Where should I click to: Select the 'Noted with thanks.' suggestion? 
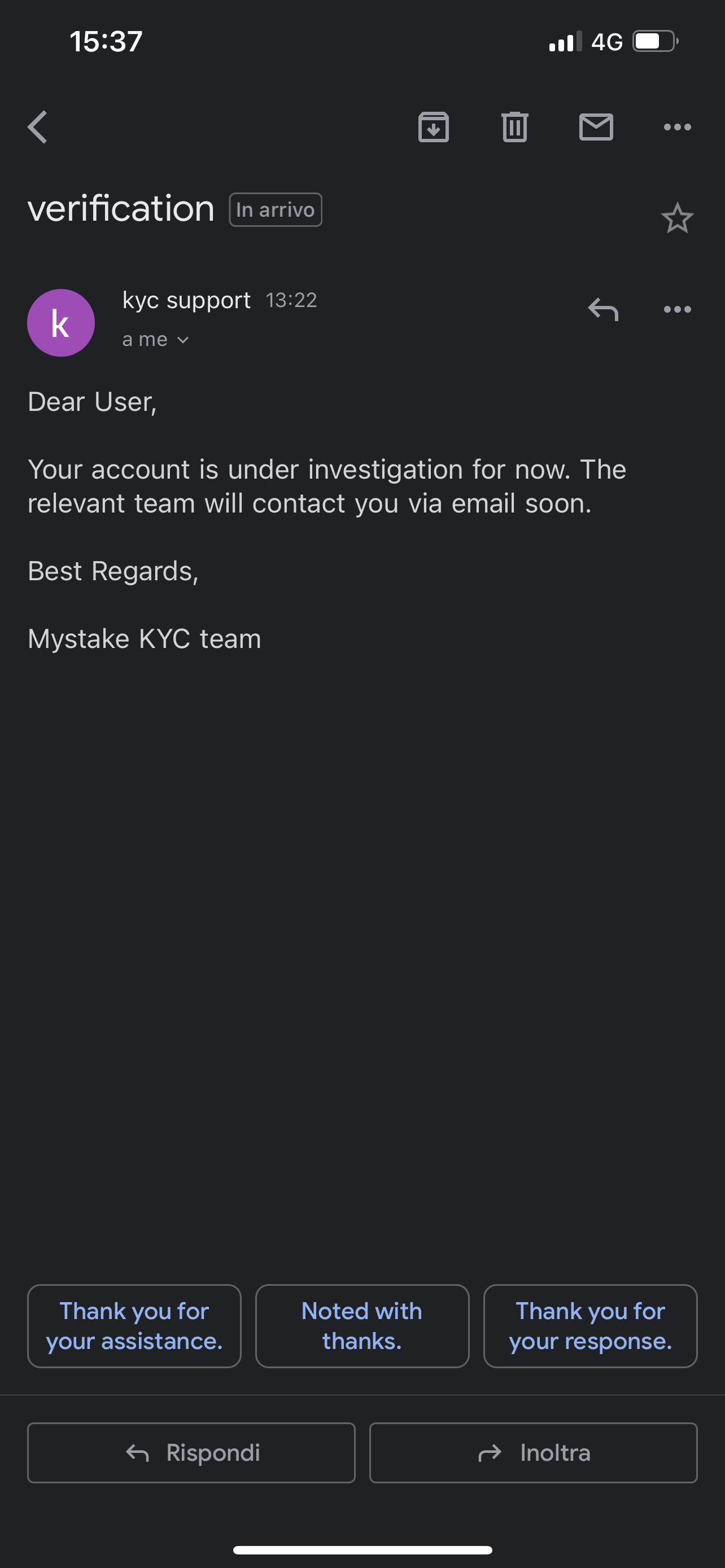click(x=362, y=1326)
